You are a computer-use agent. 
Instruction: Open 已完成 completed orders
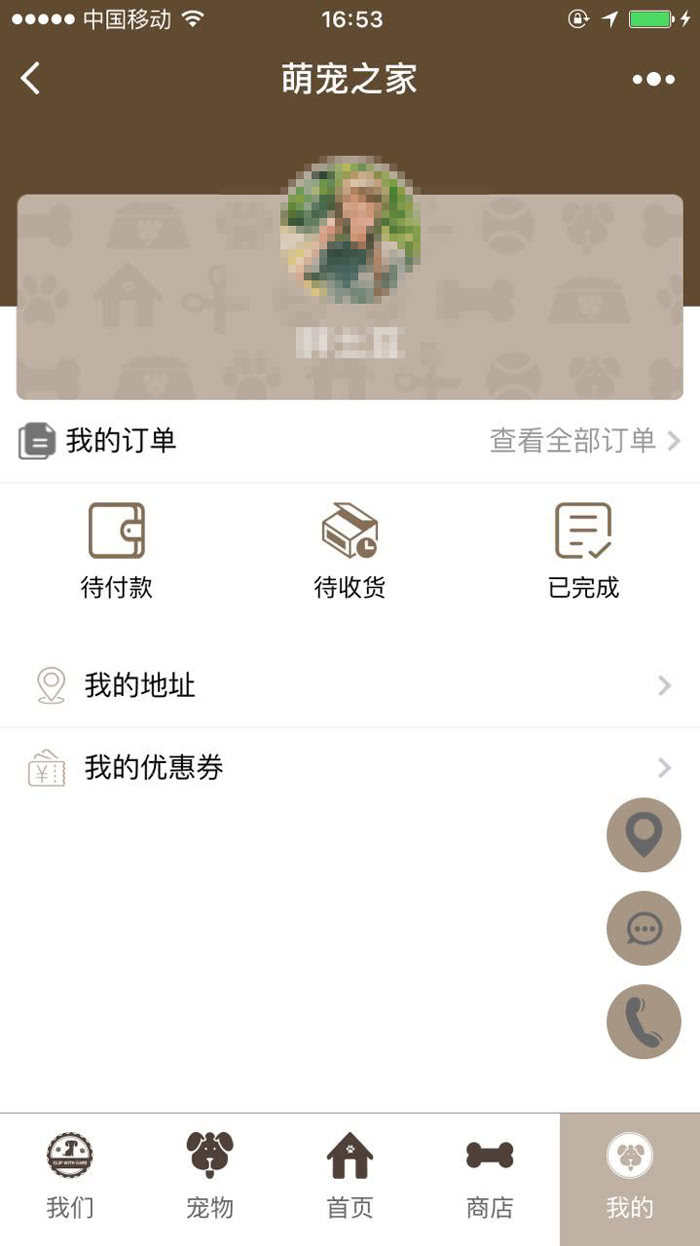pos(583,550)
